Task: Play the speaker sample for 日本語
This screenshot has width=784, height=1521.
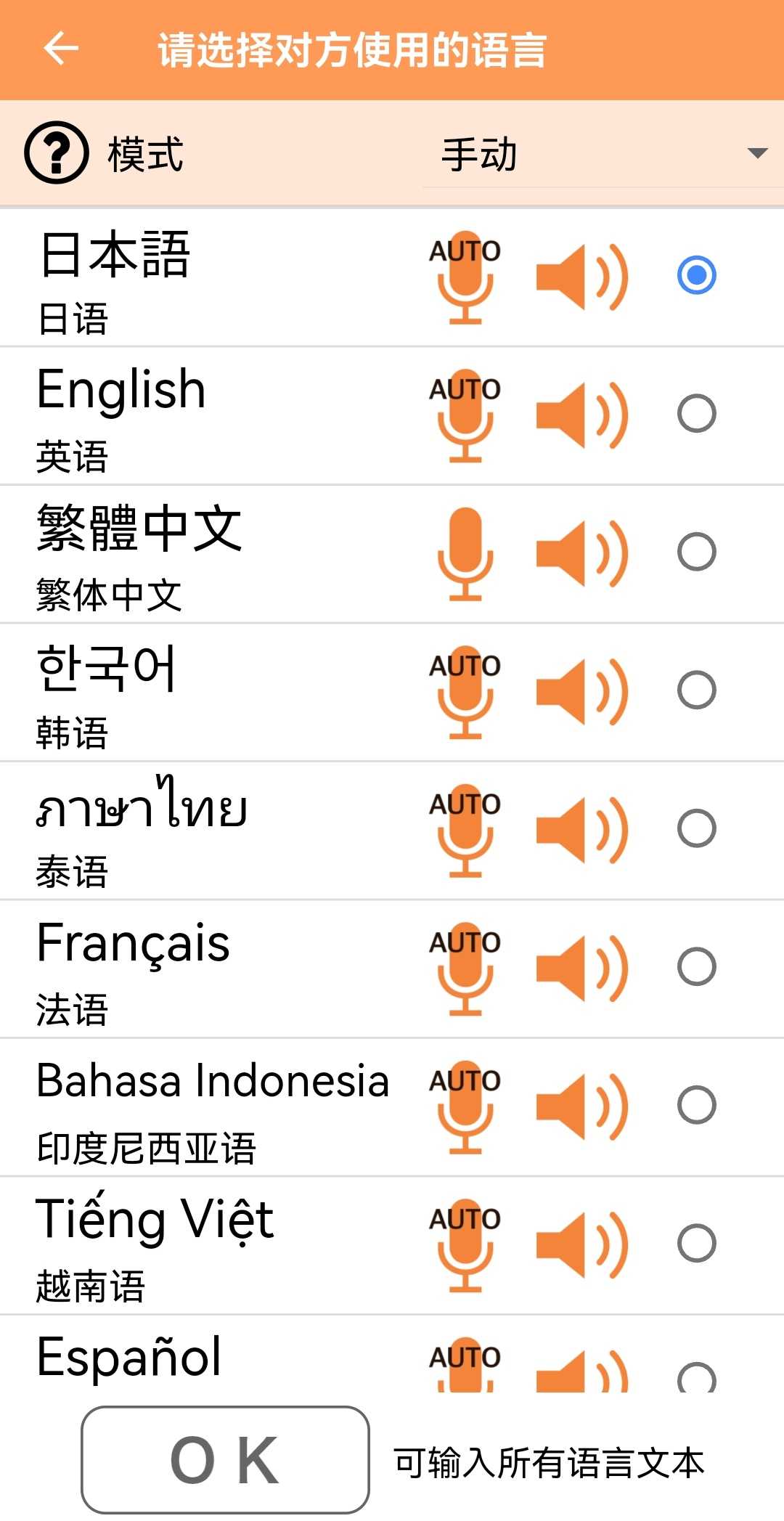Action: tap(582, 277)
